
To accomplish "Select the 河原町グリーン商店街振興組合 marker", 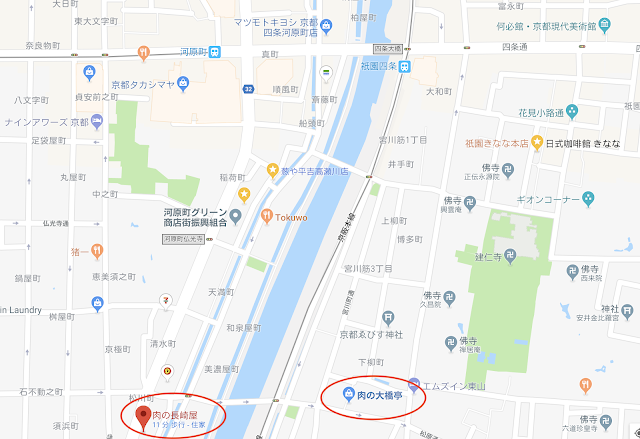I will pyautogui.click(x=235, y=215).
